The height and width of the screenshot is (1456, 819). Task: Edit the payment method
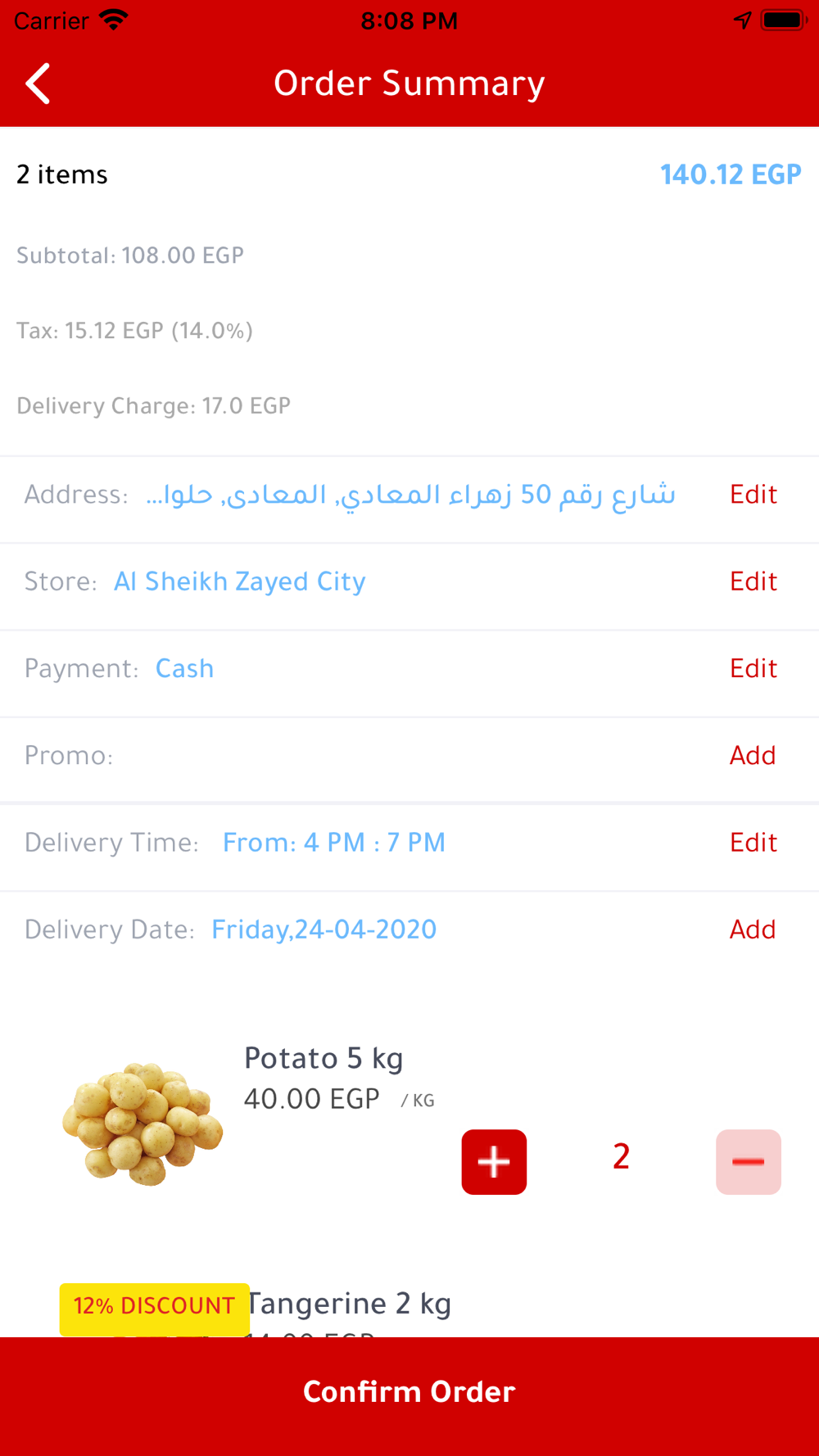click(753, 668)
